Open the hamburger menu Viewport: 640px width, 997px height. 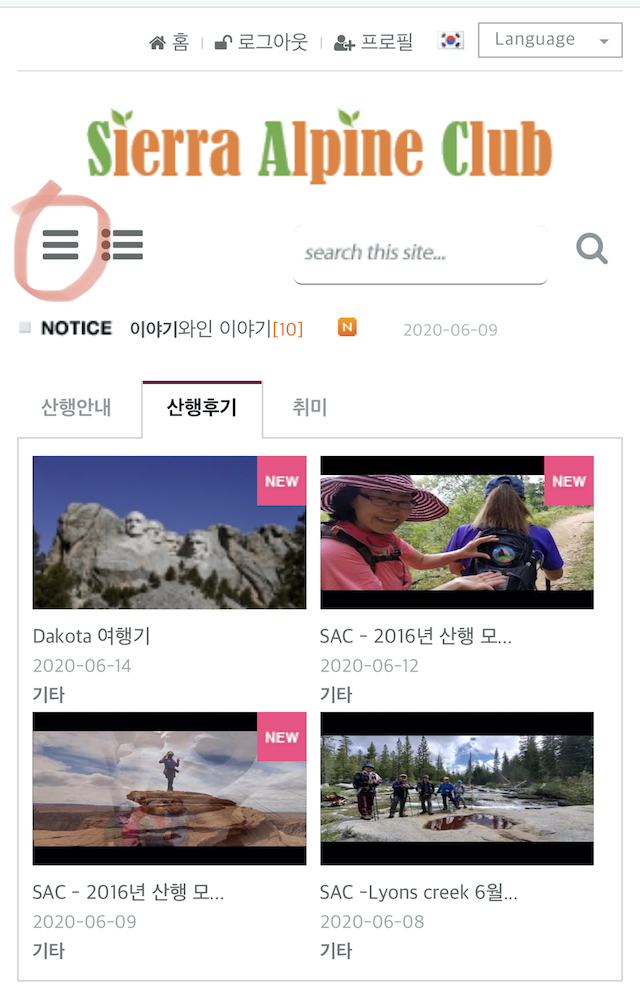click(60, 245)
